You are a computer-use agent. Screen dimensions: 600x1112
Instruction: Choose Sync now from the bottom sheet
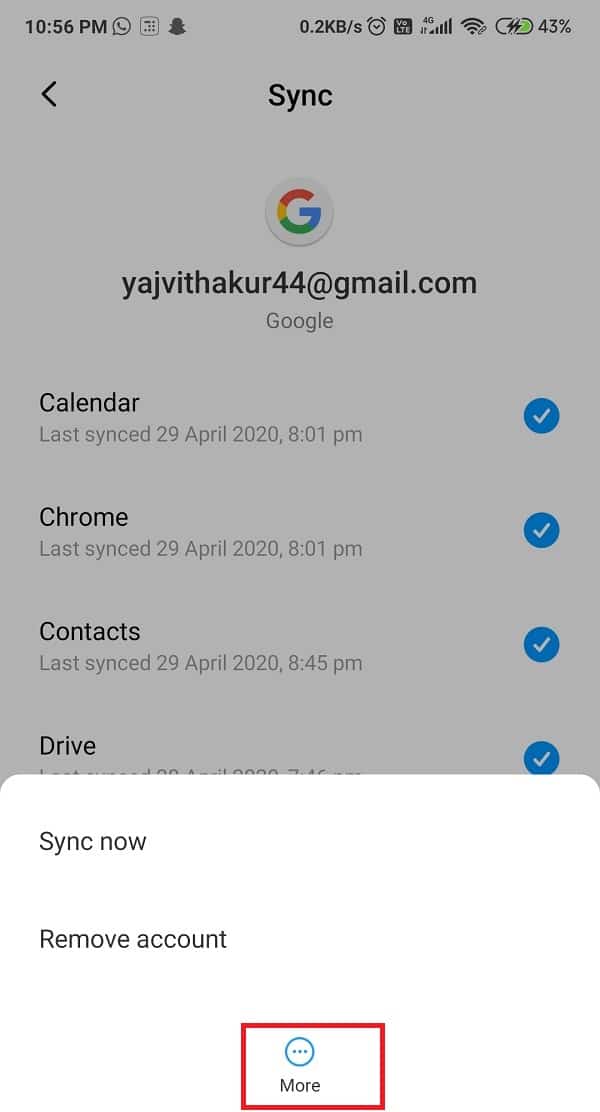(x=300, y=841)
